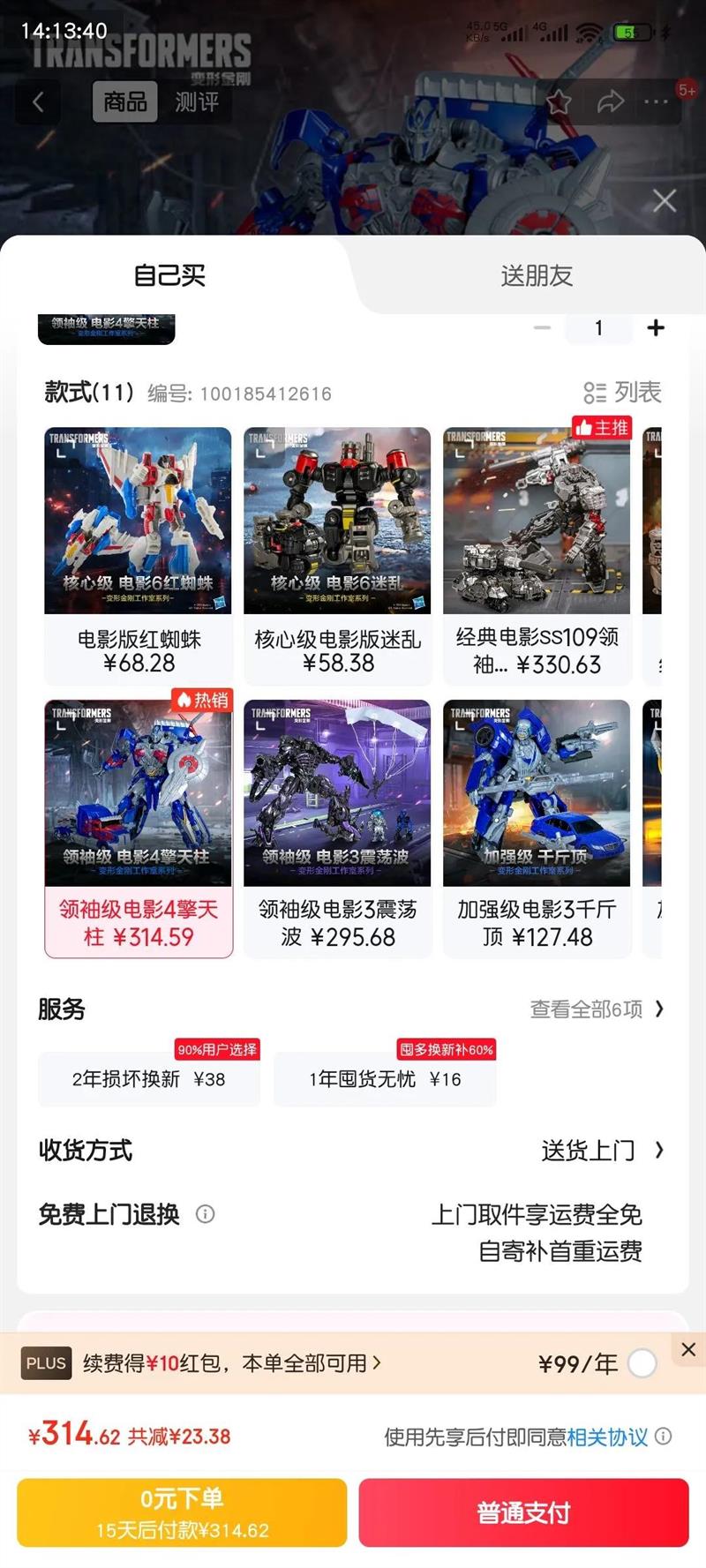The width and height of the screenshot is (706, 1568).
Task: Place the order with 0元下单
Action: click(182, 1512)
